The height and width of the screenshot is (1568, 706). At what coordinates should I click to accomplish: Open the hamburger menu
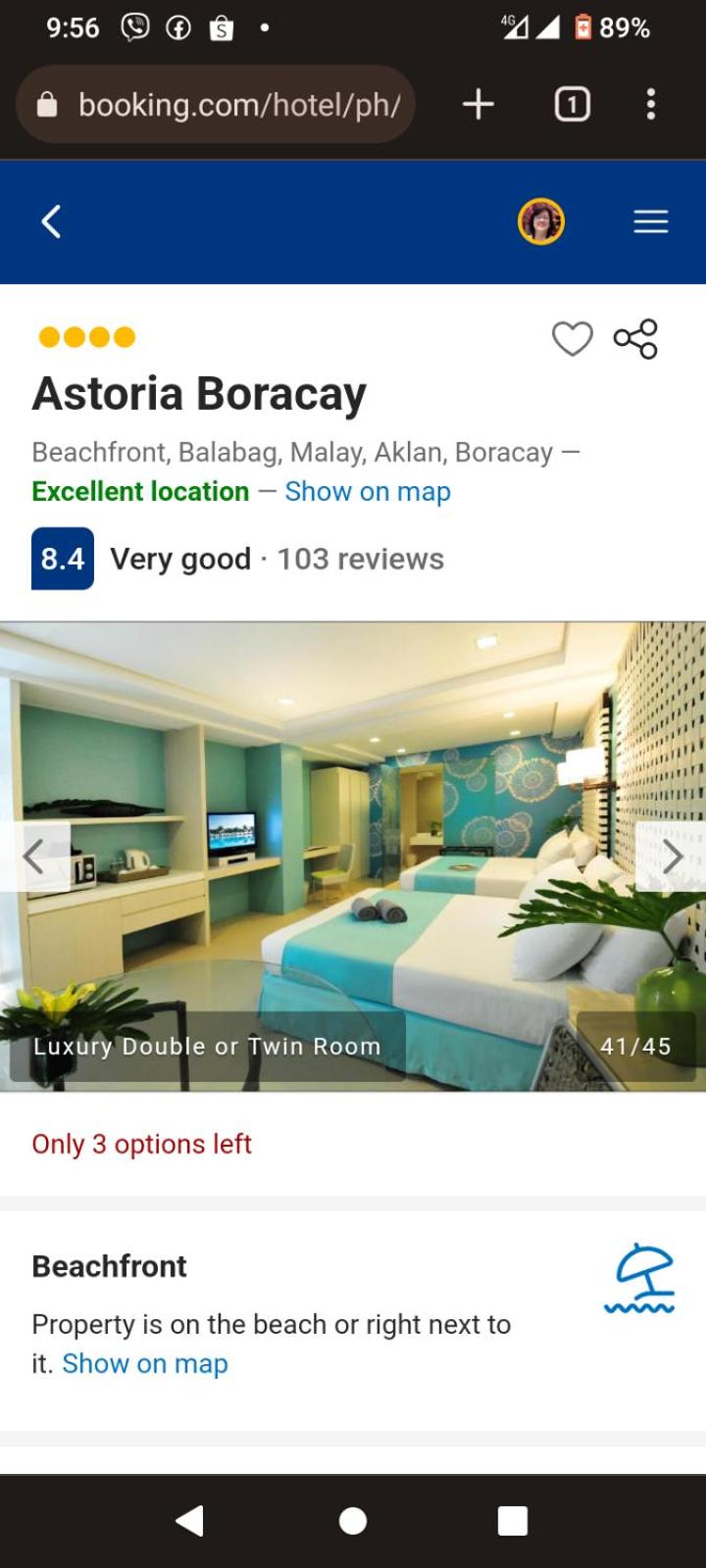650,221
